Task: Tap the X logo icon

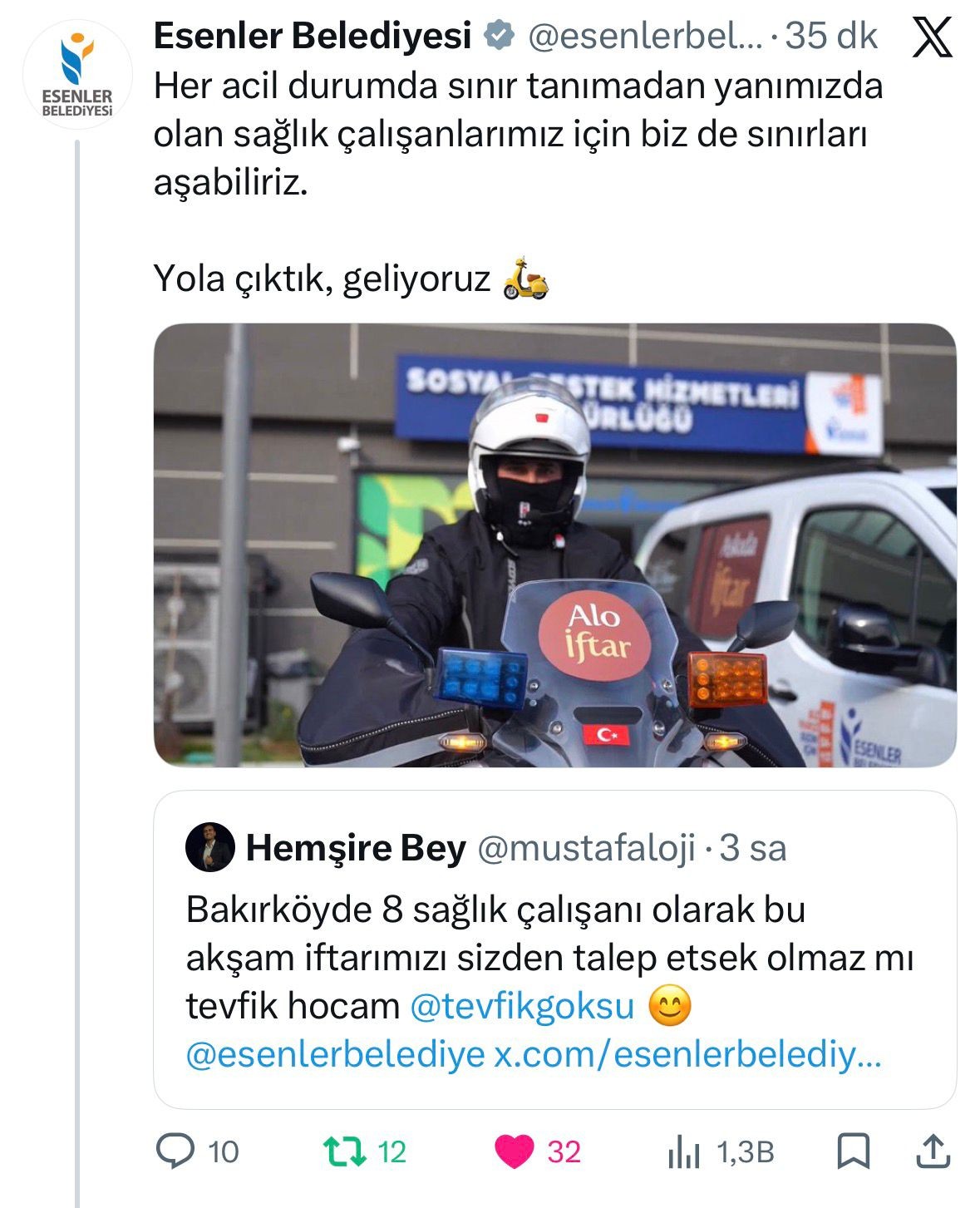Action: pos(932,37)
